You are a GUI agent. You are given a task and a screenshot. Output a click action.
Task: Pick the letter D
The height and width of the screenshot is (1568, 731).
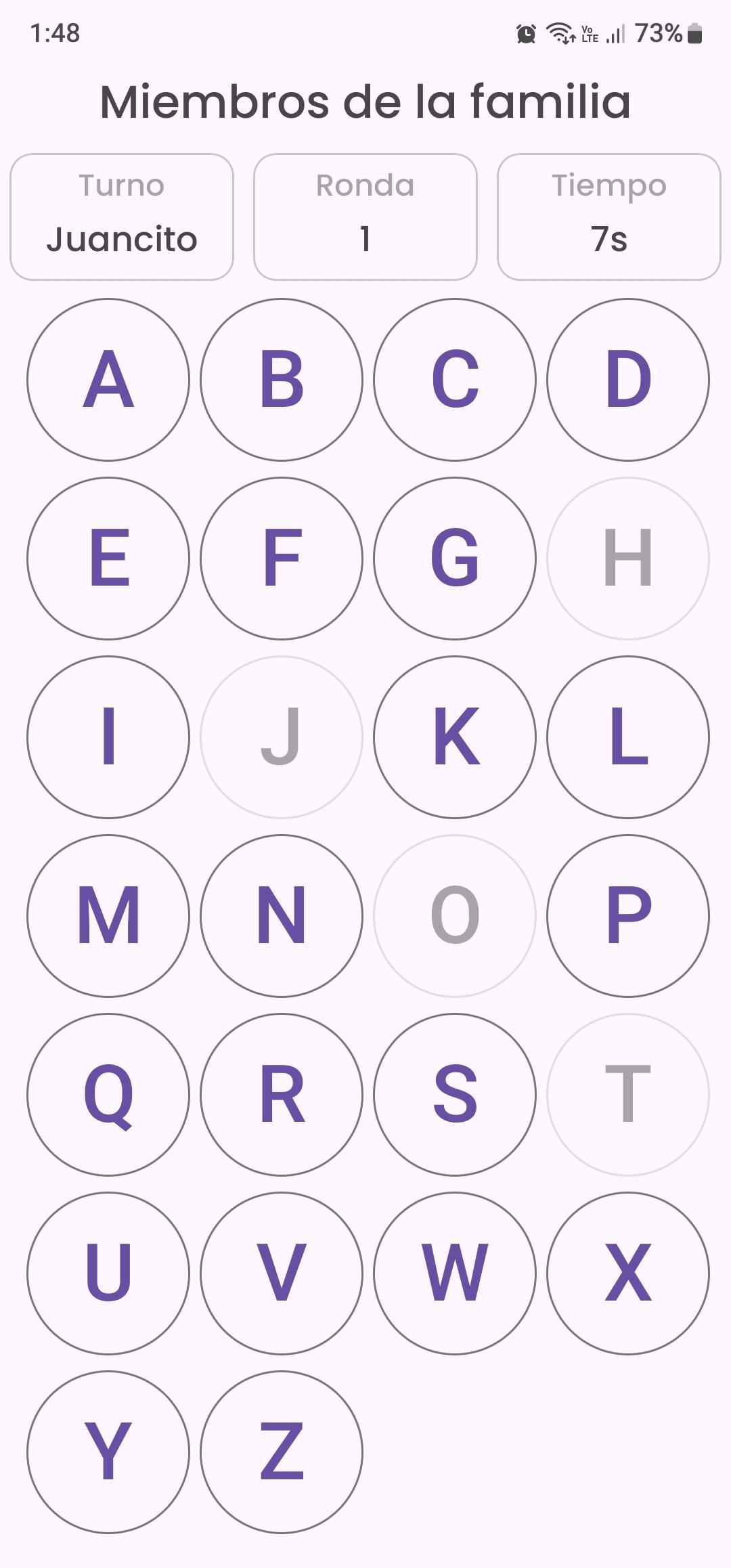(x=628, y=380)
